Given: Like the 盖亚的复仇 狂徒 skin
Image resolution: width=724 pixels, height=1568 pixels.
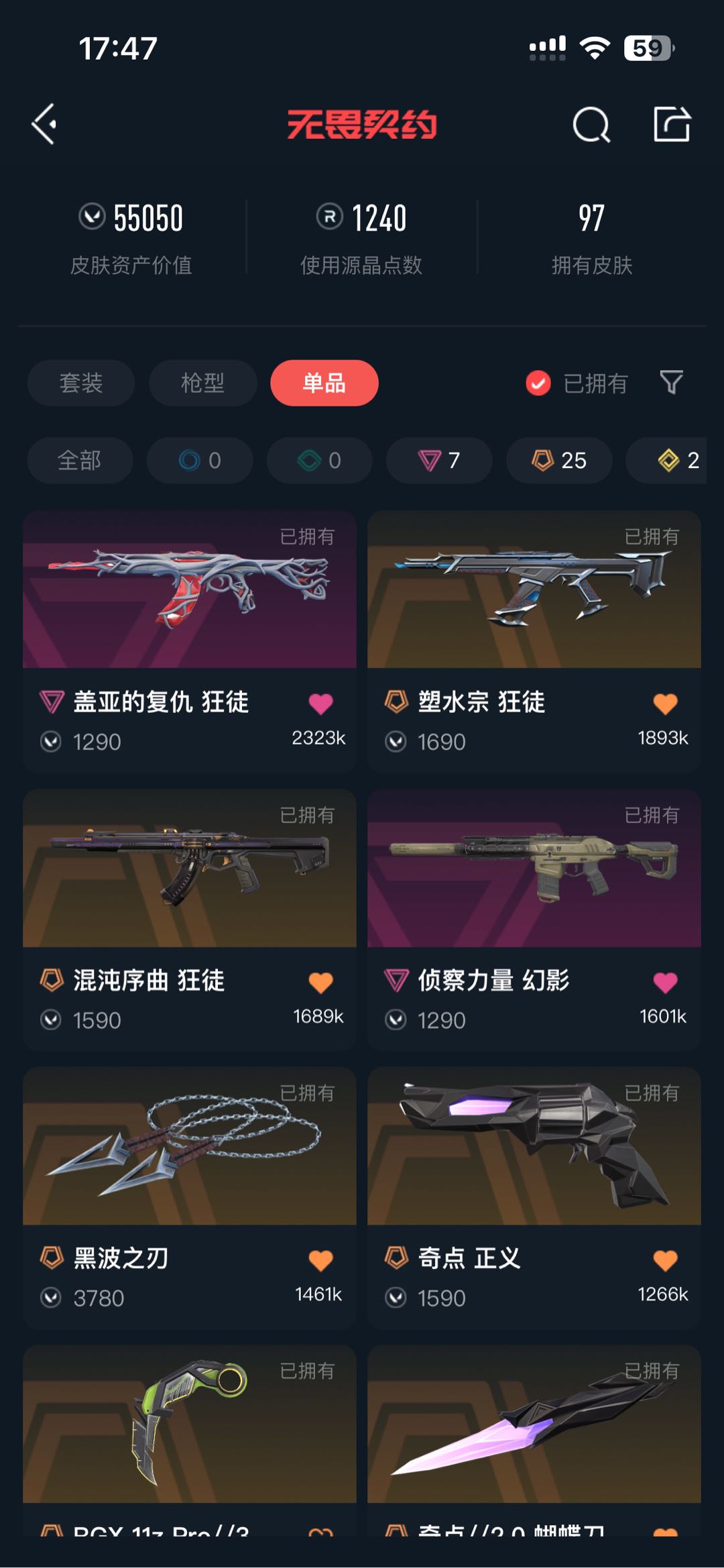Looking at the screenshot, I should pyautogui.click(x=320, y=704).
